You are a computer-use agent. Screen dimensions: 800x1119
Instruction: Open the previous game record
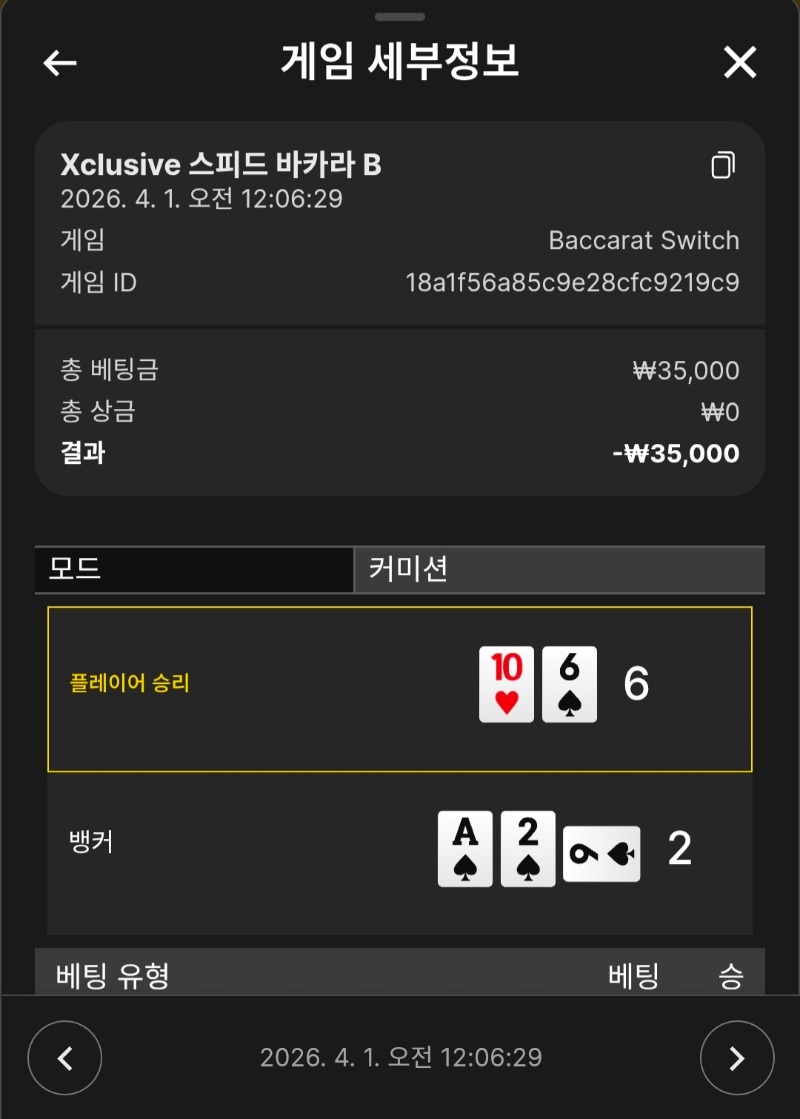(65, 1058)
